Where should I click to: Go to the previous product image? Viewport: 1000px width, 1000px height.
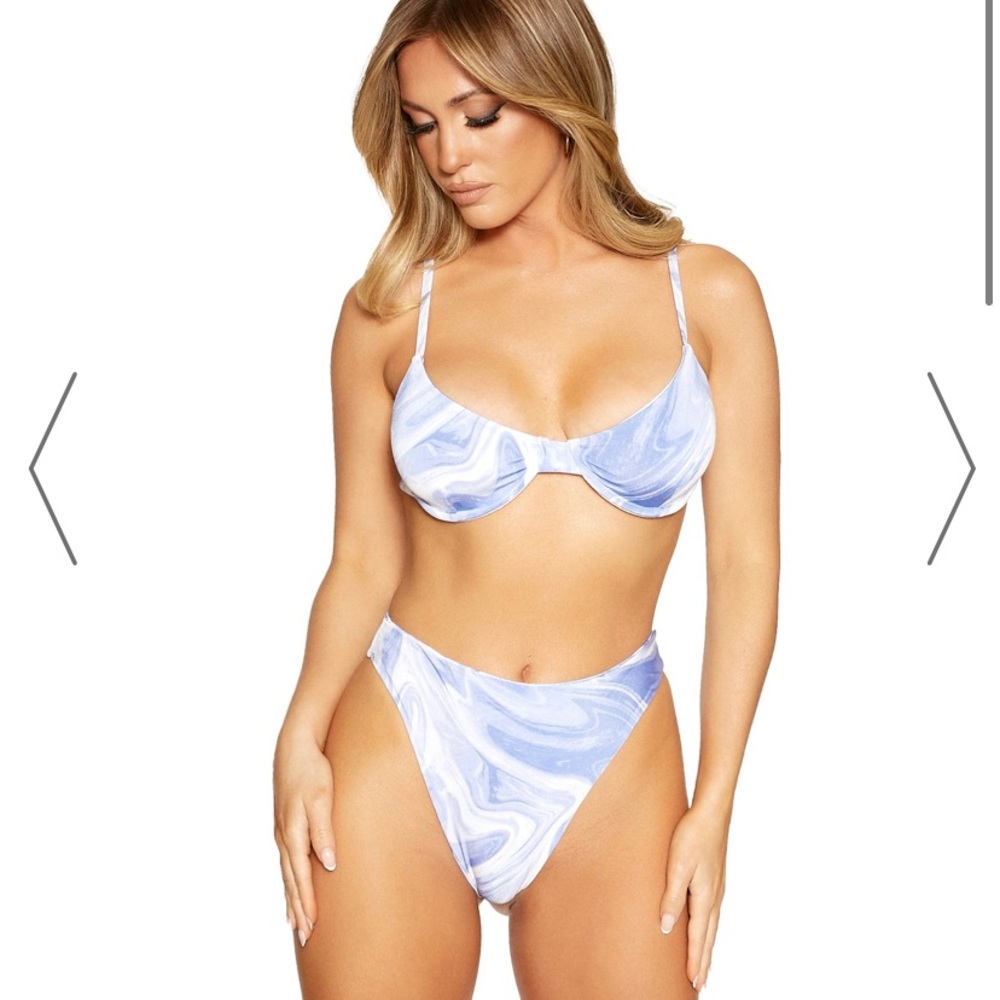pos(53,468)
